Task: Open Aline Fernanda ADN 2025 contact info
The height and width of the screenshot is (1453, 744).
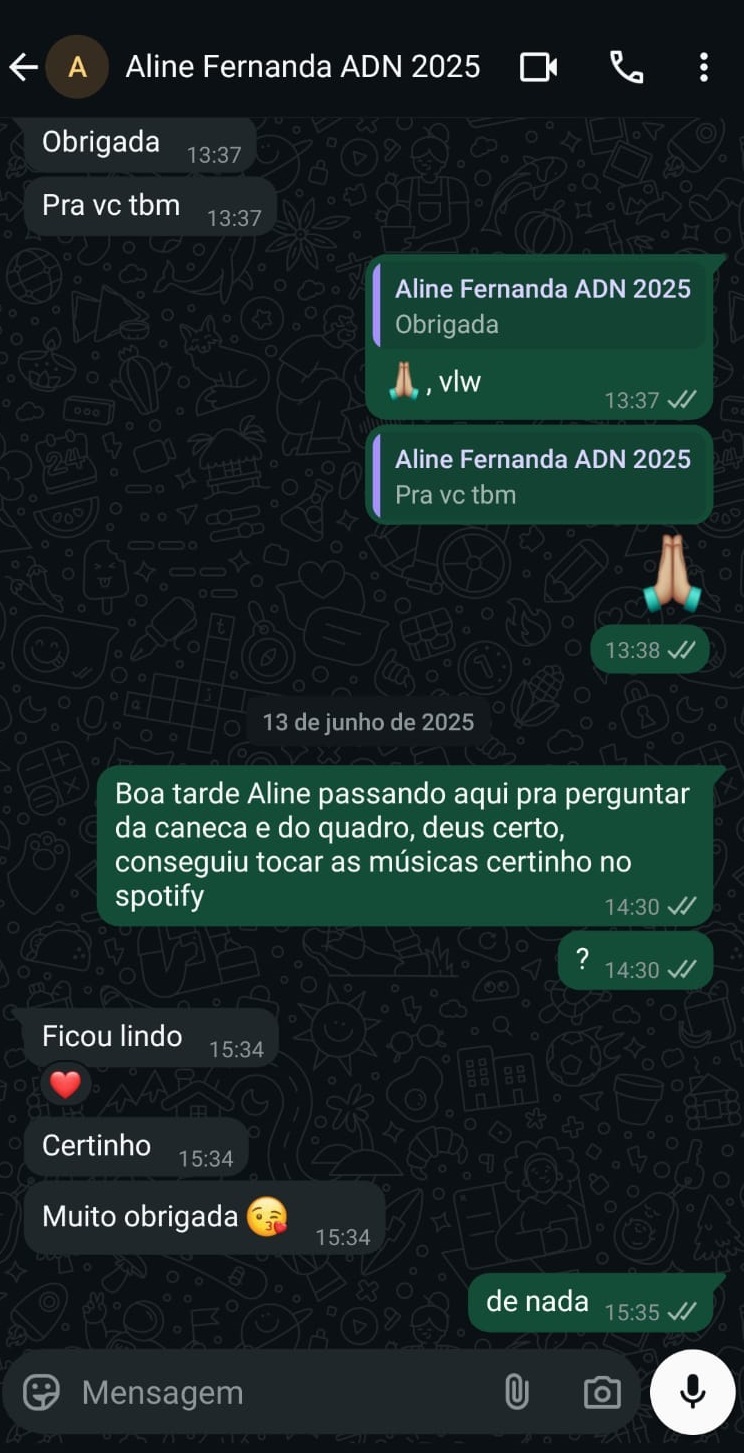Action: 302,67
